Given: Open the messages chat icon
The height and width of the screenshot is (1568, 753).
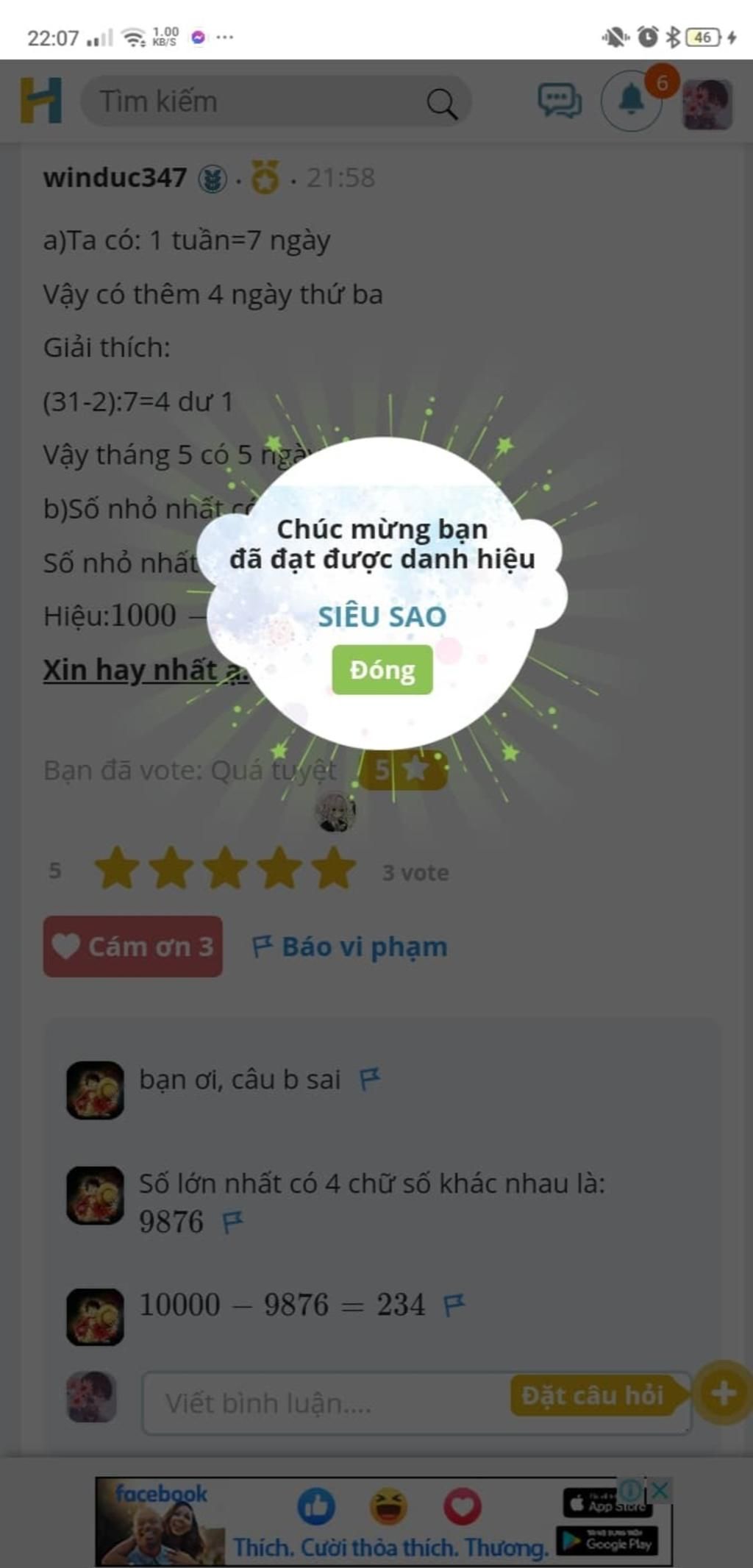Looking at the screenshot, I should coord(559,101).
